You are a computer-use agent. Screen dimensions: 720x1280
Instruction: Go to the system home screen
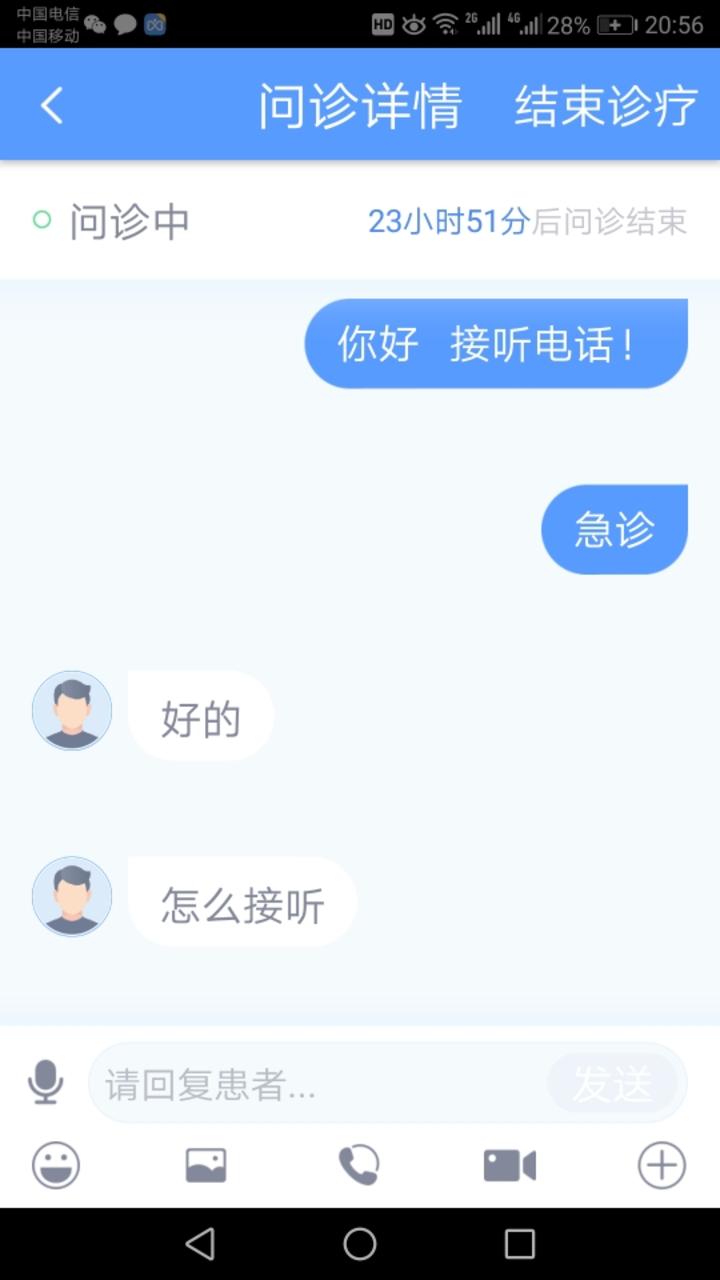(x=360, y=1244)
